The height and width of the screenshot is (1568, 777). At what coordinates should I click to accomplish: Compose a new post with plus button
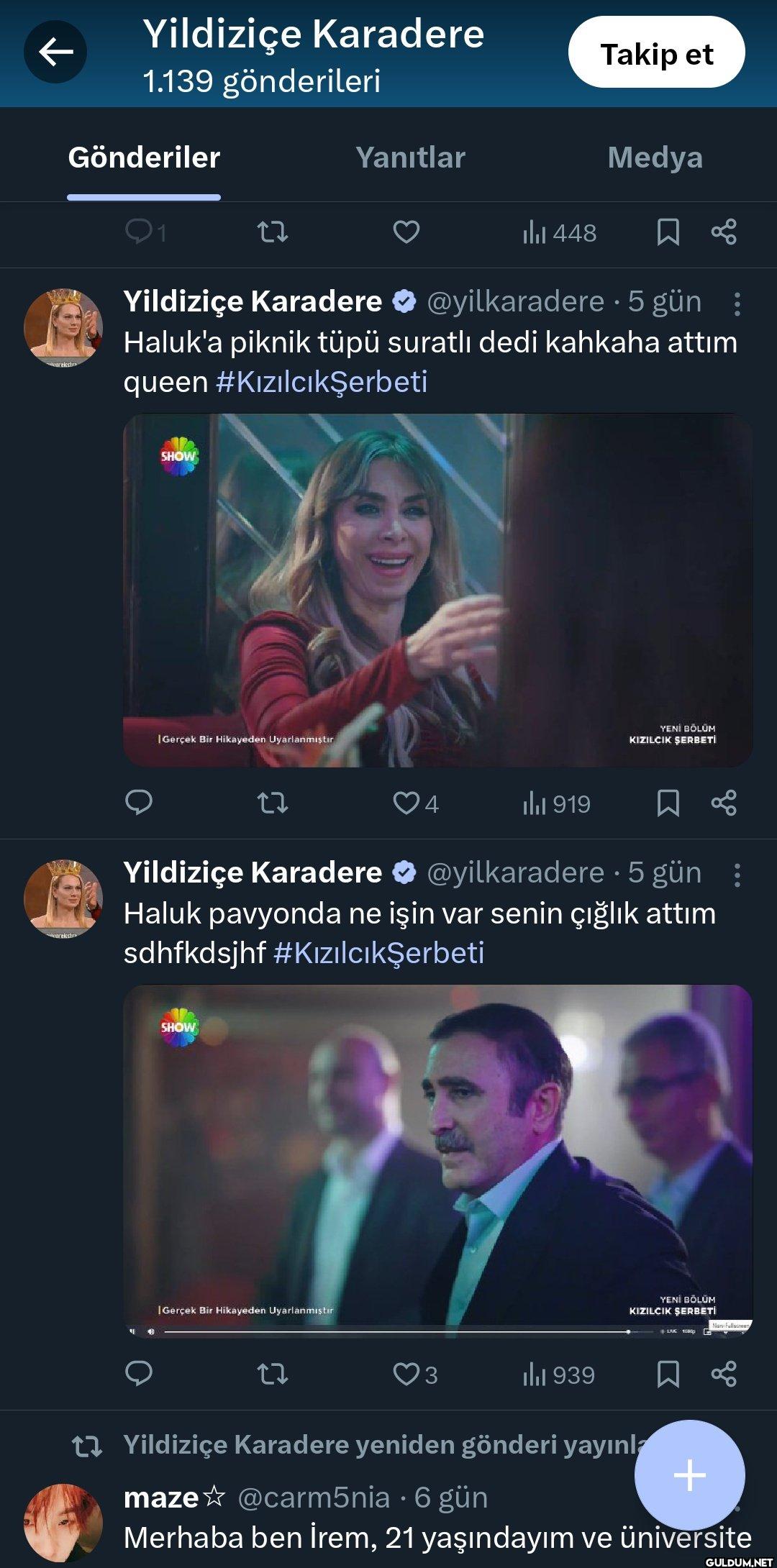689,1475
